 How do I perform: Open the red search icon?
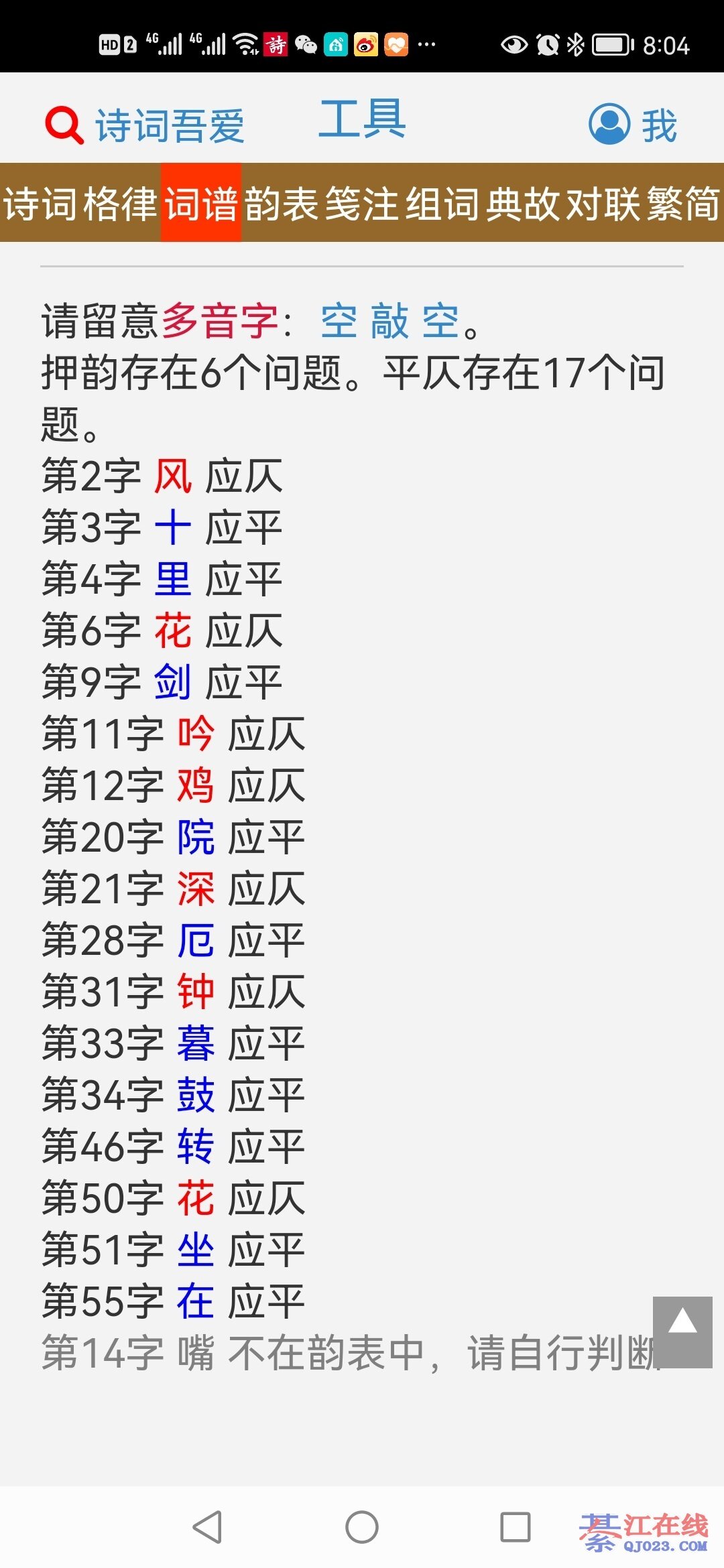pyautogui.click(x=64, y=125)
